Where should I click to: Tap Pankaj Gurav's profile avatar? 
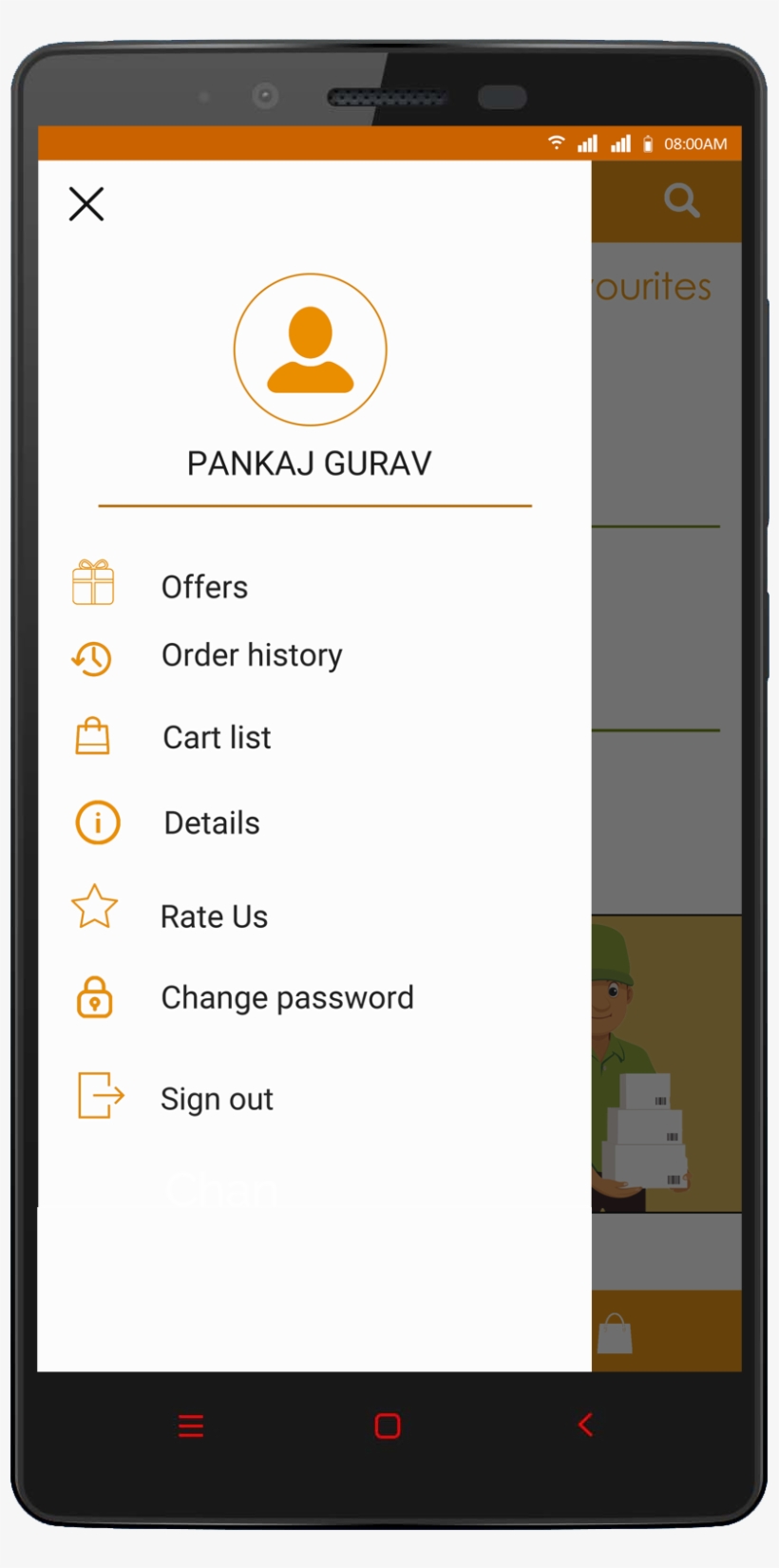[x=311, y=349]
